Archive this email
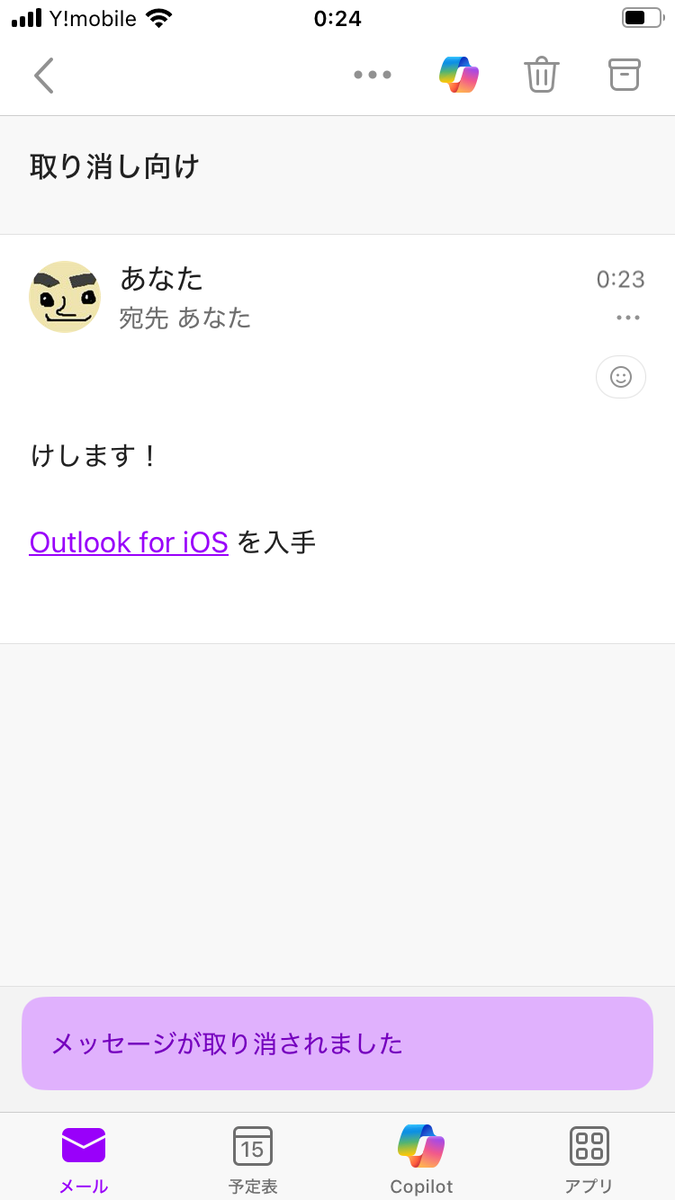 (624, 75)
